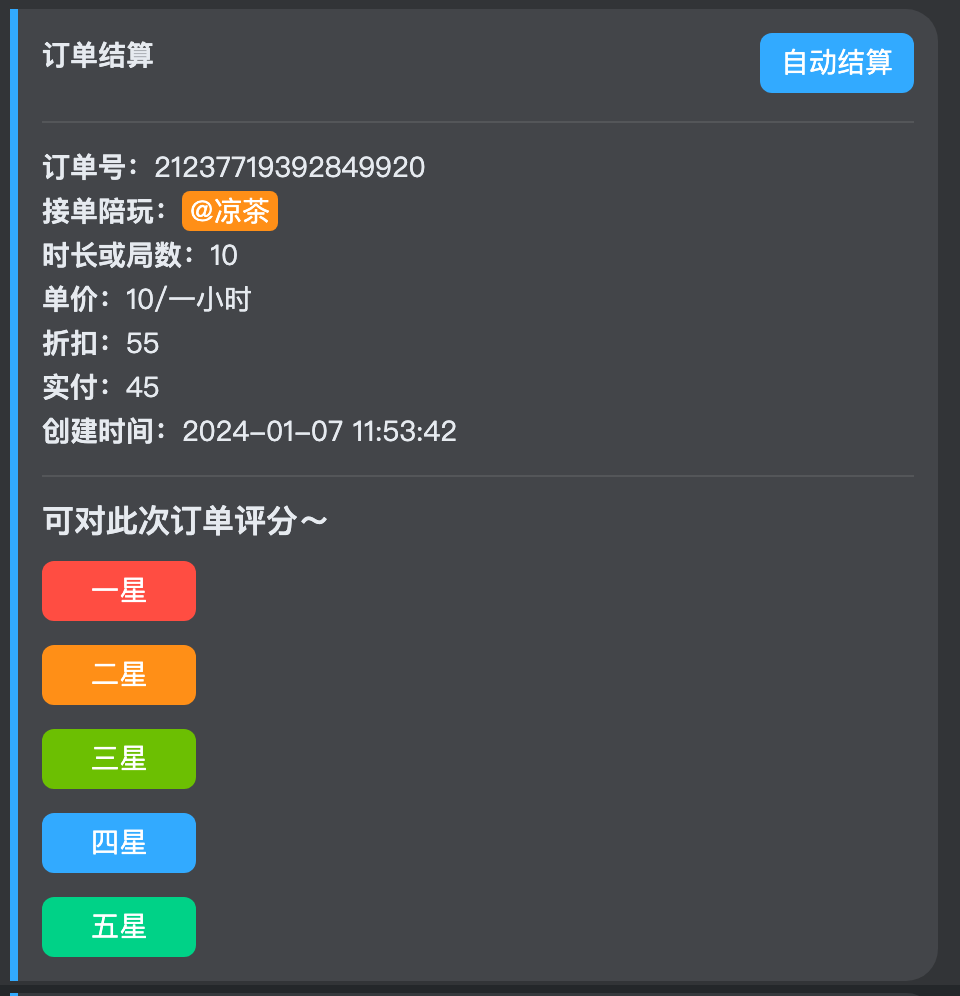Screen dimensions: 960x996
Task: Give the order 二星
Action: pyautogui.click(x=119, y=675)
